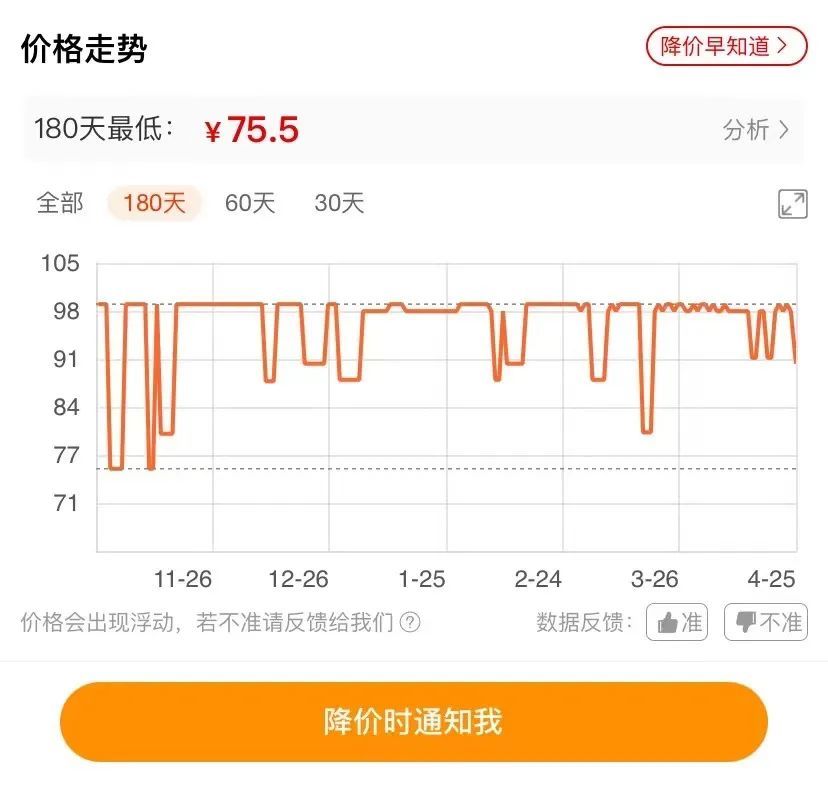Switch to the 全部 time range
Screen dimensions: 828x787
60,203
